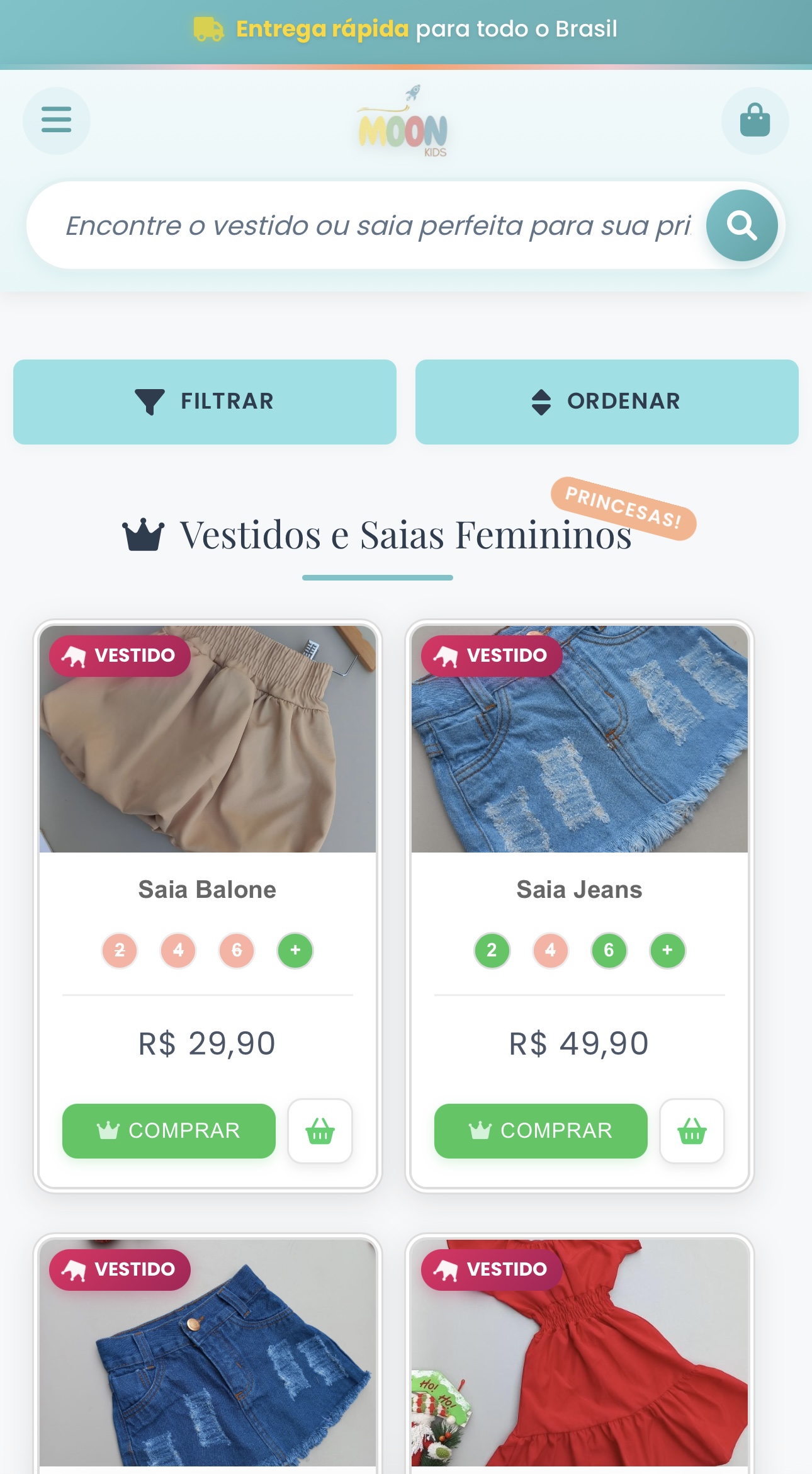Viewport: 812px width, 1474px height.
Task: Select size 6 for Saia Balone
Action: tap(236, 951)
